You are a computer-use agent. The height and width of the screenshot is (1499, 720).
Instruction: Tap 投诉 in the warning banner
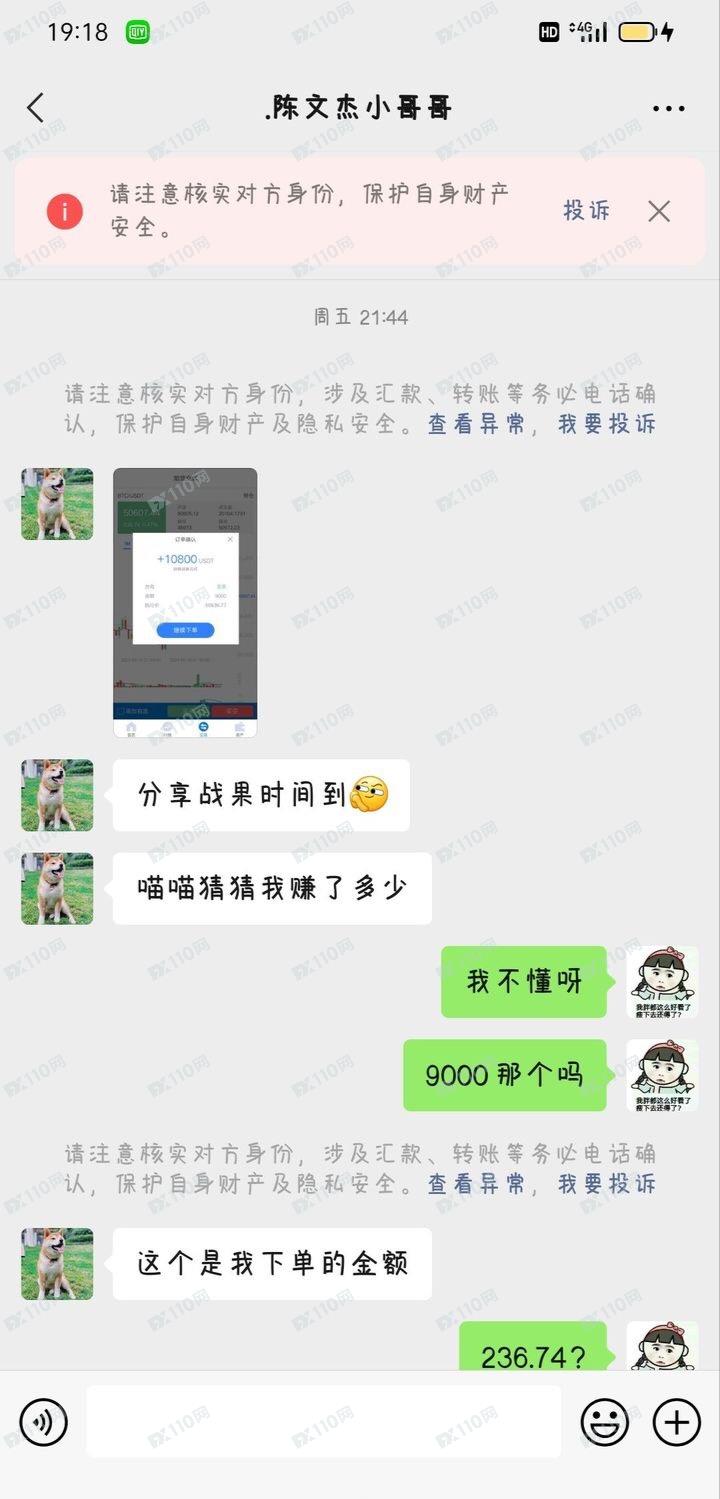586,211
